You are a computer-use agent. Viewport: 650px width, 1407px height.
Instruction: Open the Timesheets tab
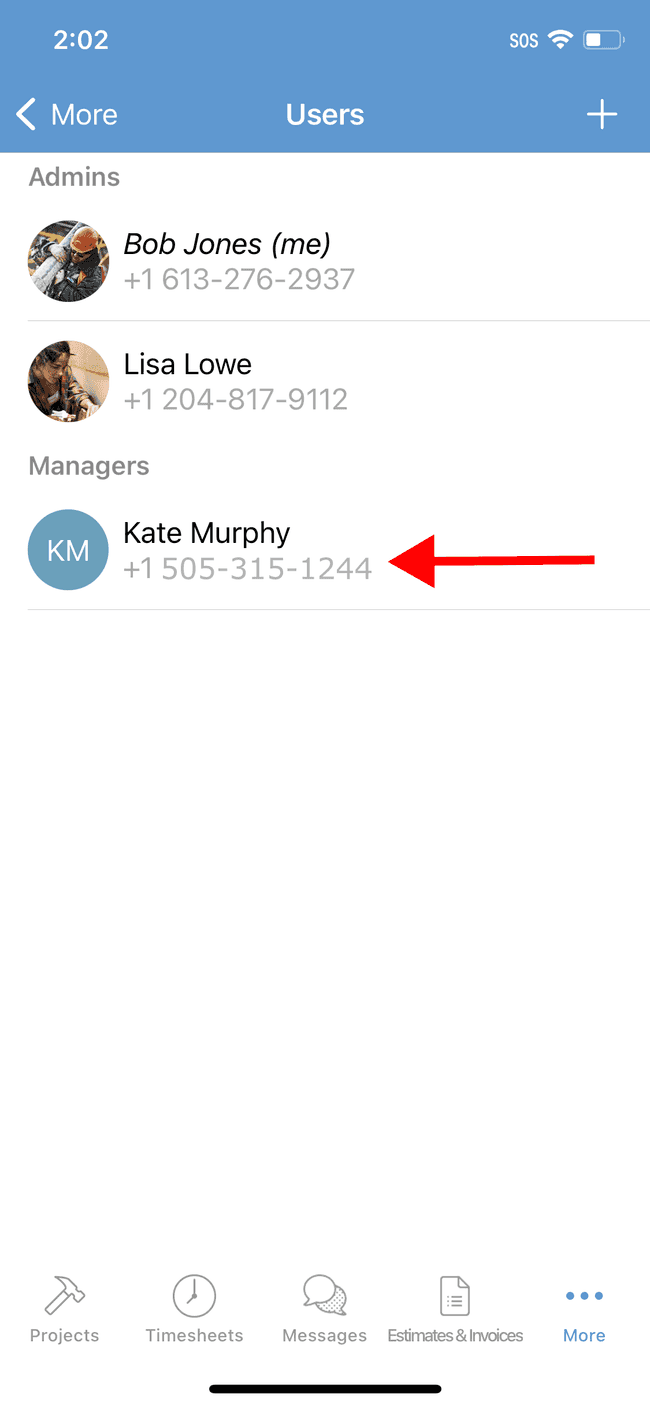coord(194,1310)
